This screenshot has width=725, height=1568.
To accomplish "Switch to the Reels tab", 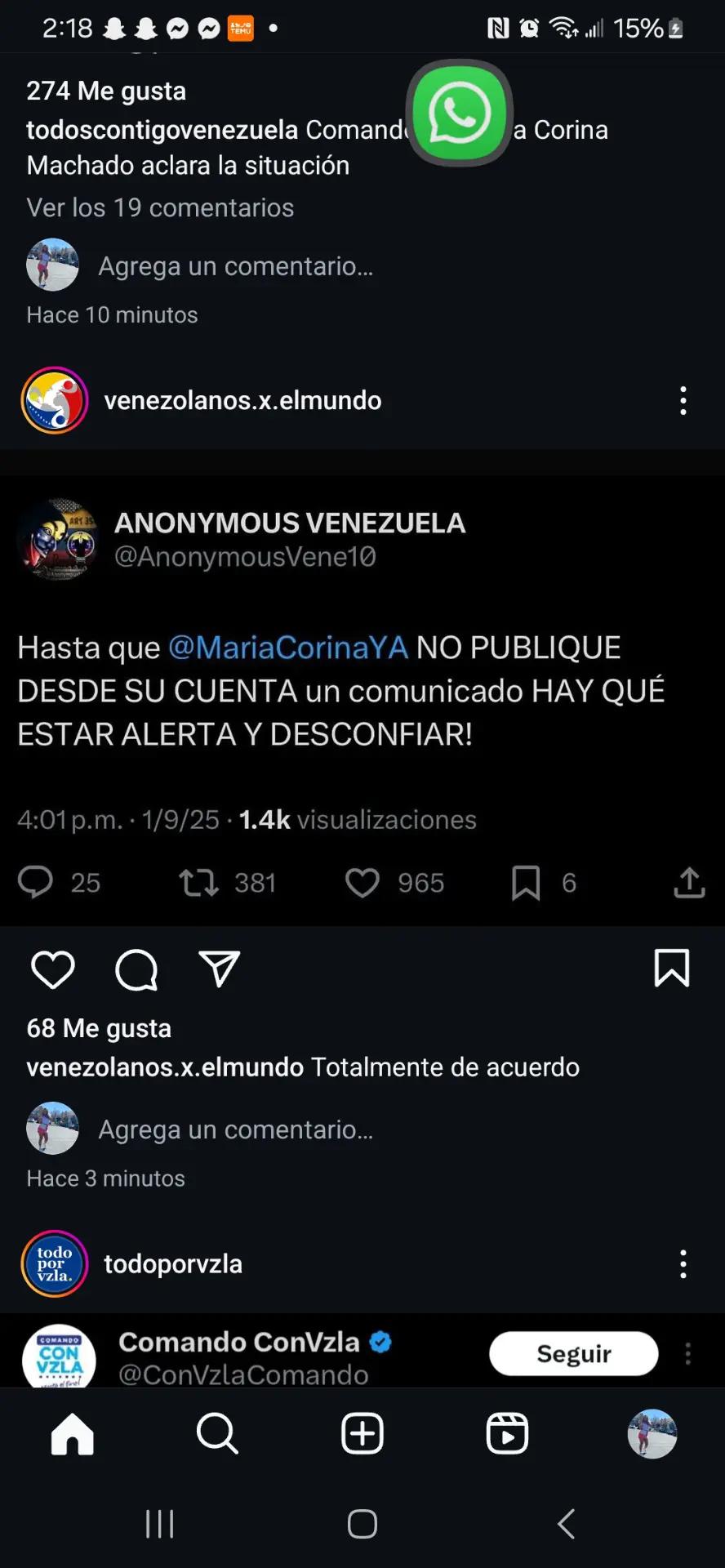I will point(507,1433).
